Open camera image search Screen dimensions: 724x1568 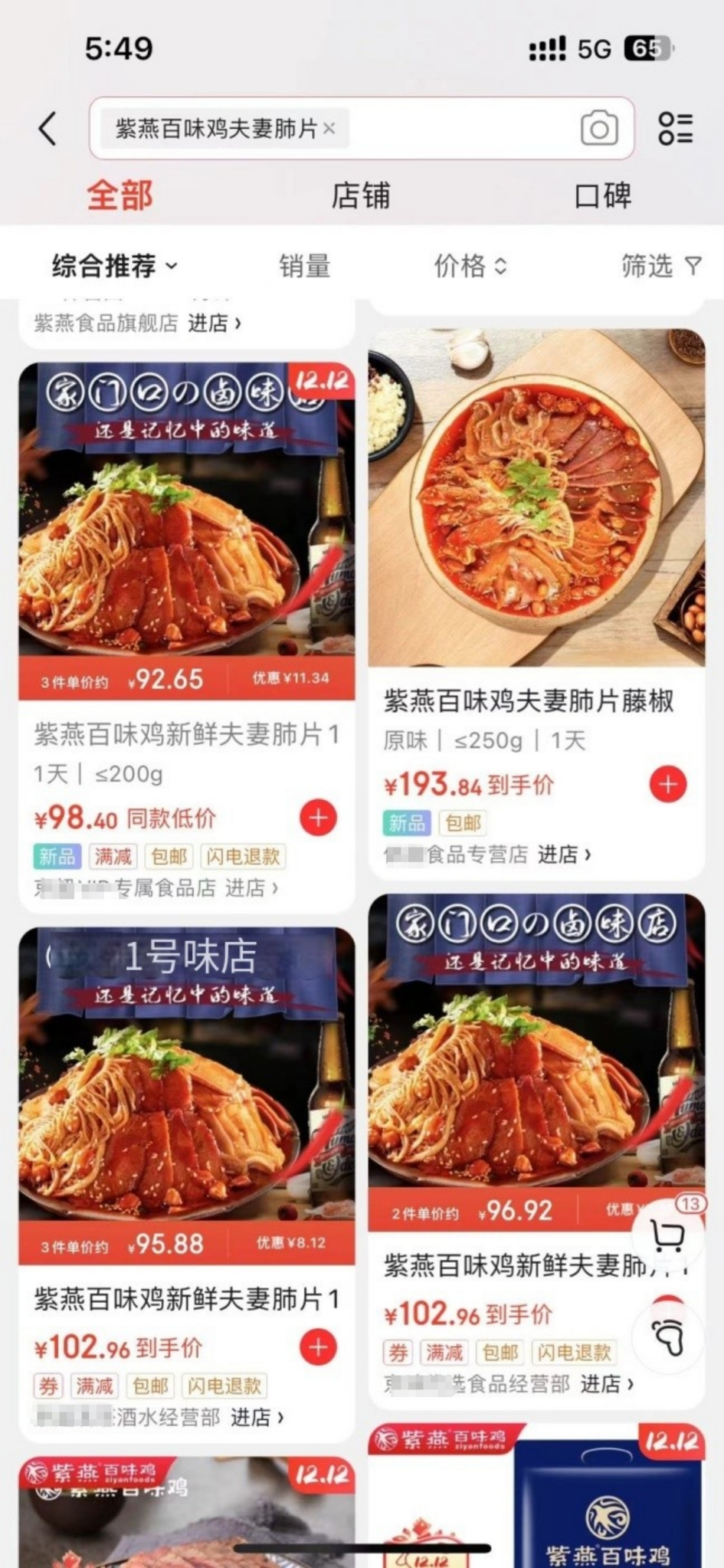[599, 129]
